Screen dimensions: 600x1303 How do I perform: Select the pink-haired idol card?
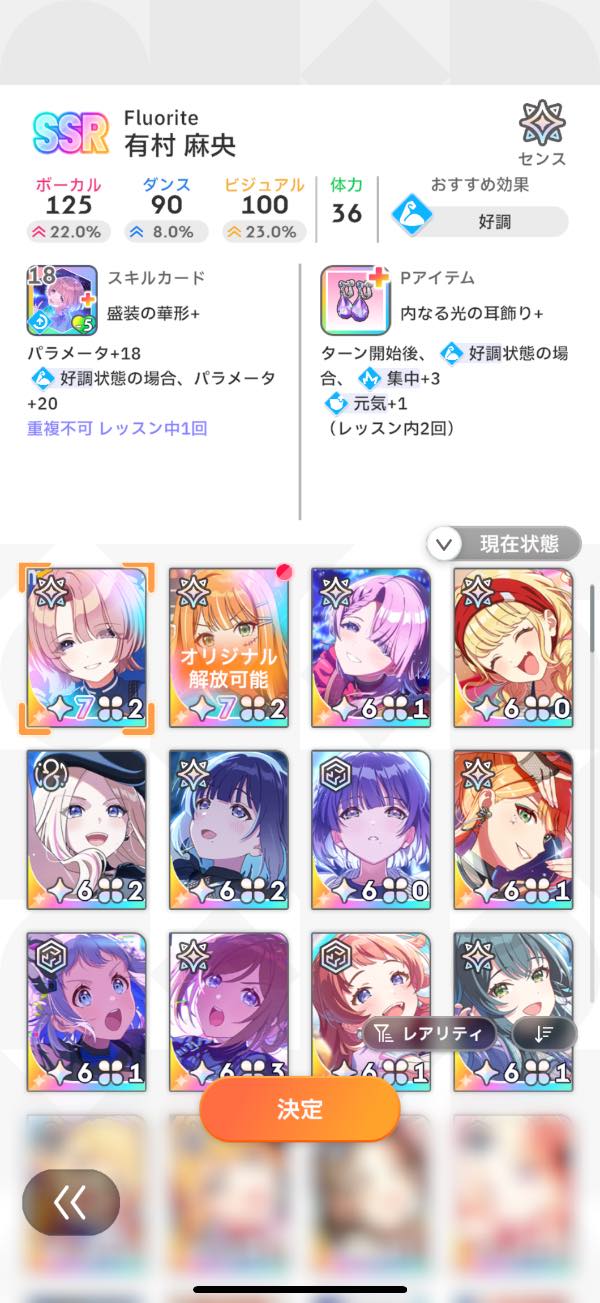pos(371,647)
